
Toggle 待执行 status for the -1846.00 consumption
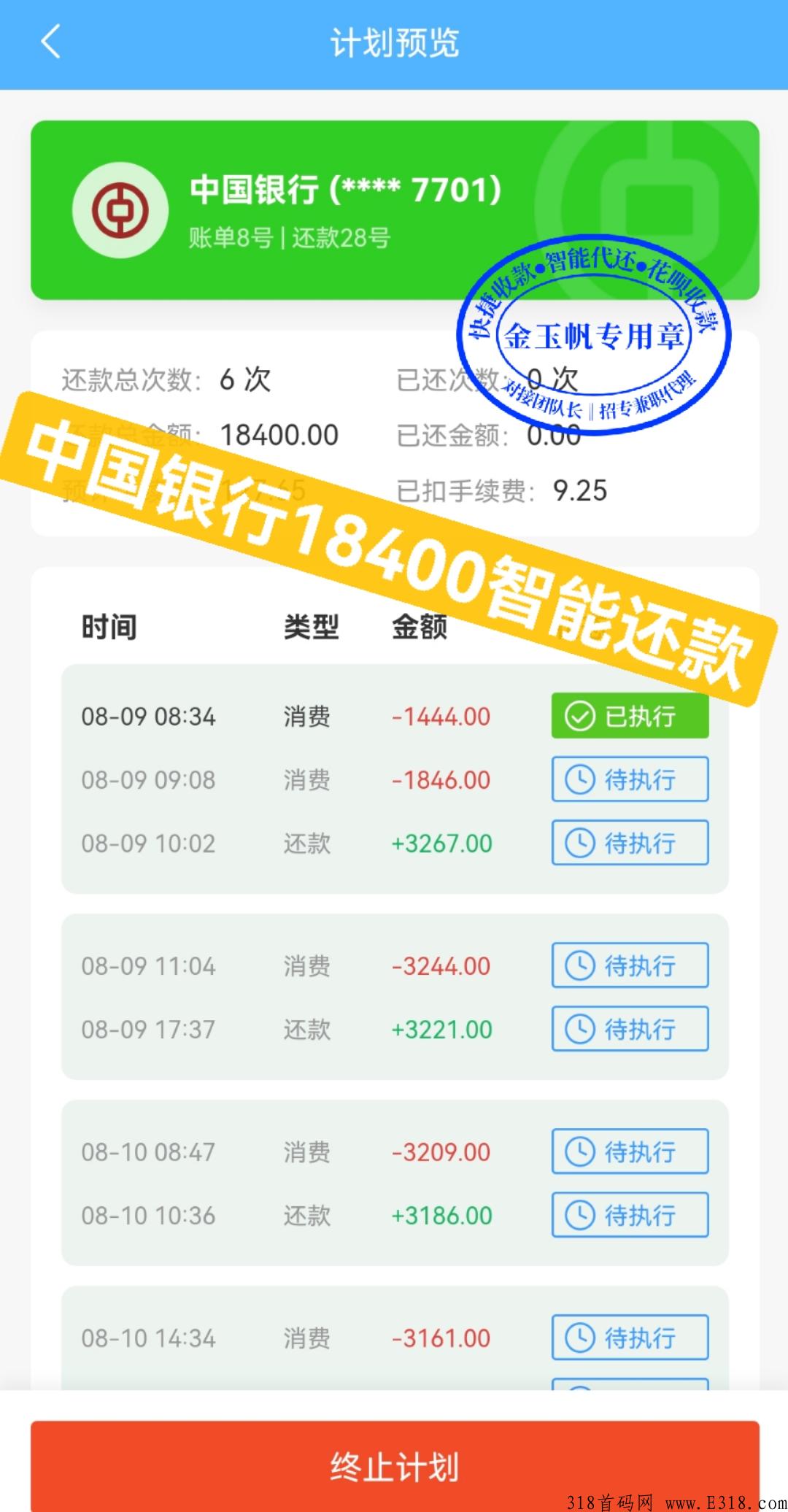(x=629, y=779)
